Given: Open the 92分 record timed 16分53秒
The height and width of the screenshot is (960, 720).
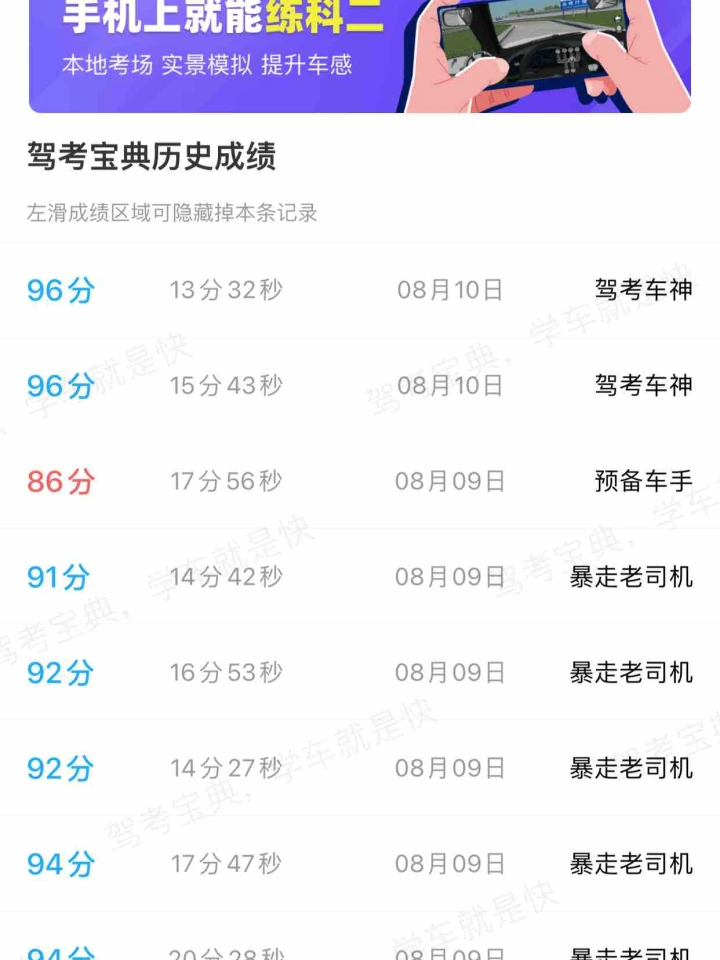Looking at the screenshot, I should point(360,672).
